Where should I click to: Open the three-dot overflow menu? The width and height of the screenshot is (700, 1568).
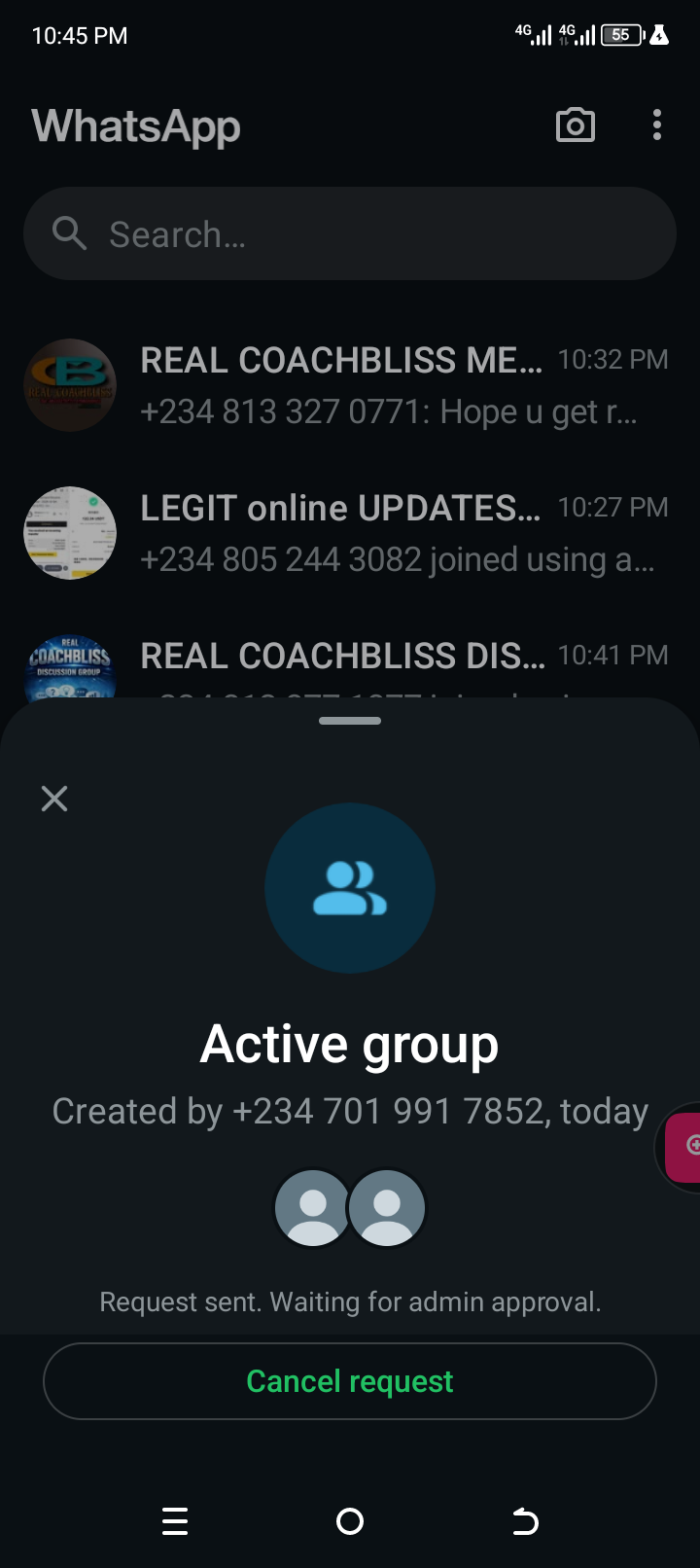click(657, 125)
